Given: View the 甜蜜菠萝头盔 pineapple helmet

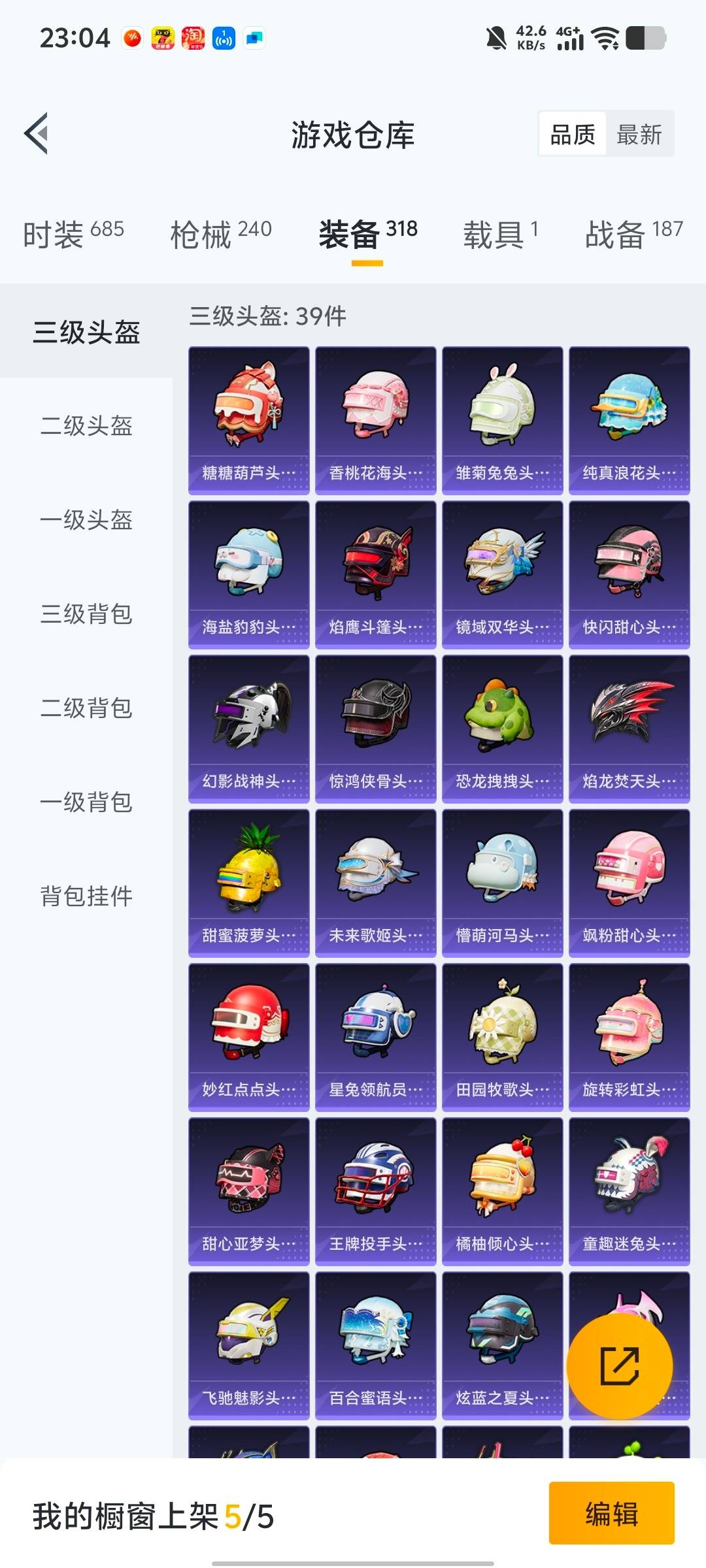Looking at the screenshot, I should click(x=248, y=882).
